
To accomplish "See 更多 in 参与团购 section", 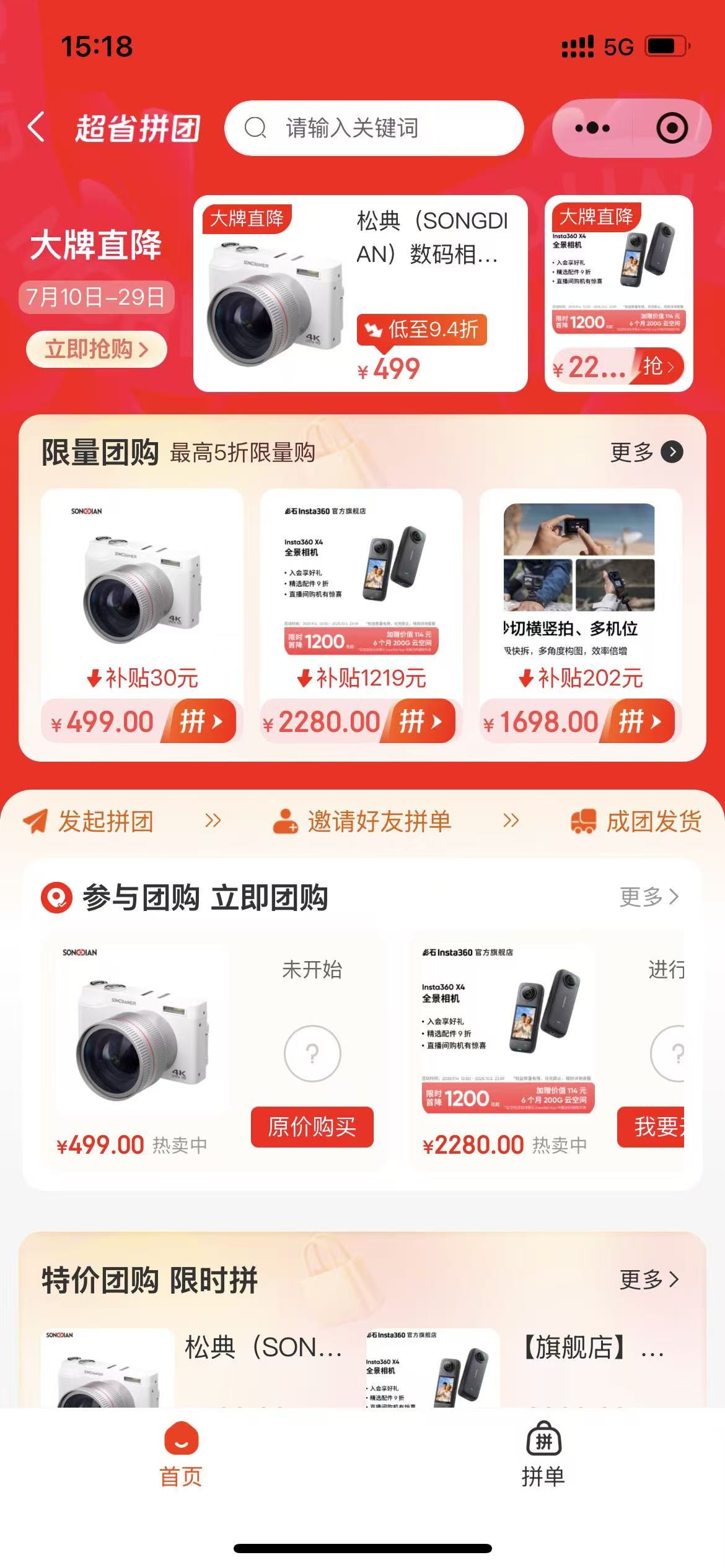I will (x=649, y=896).
